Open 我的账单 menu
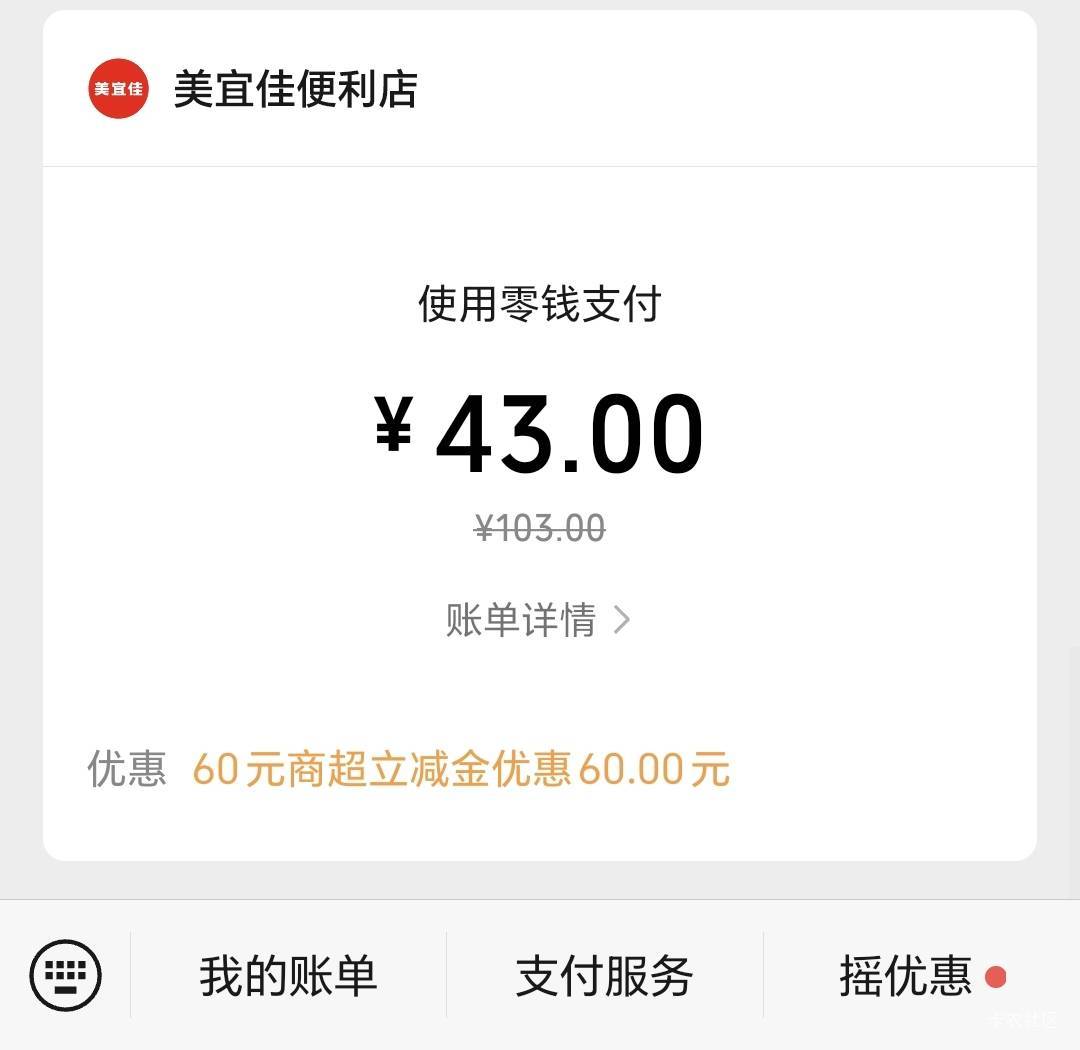Screen dimensions: 1080x1050 click(288, 976)
